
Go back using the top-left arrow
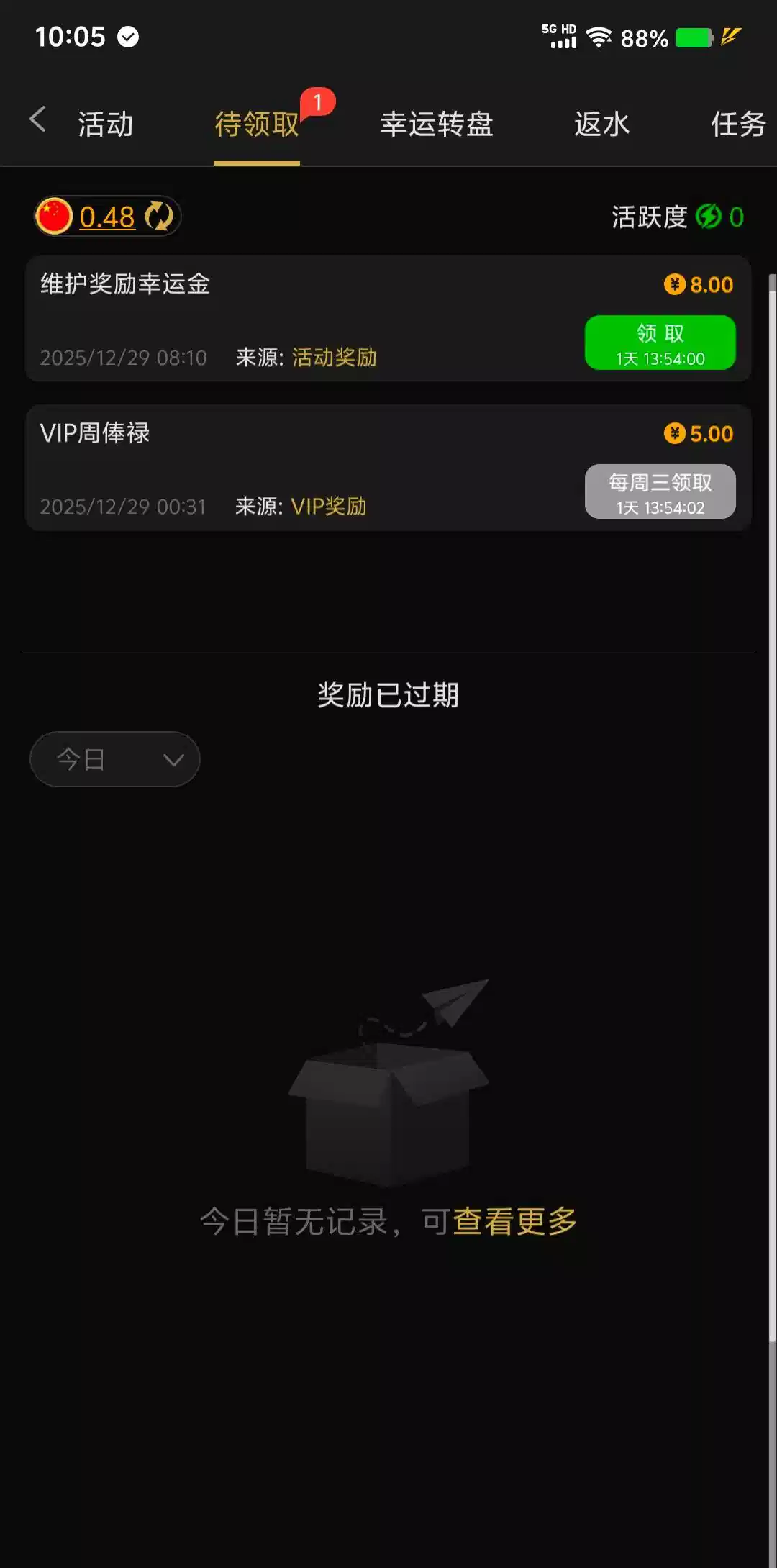(37, 119)
